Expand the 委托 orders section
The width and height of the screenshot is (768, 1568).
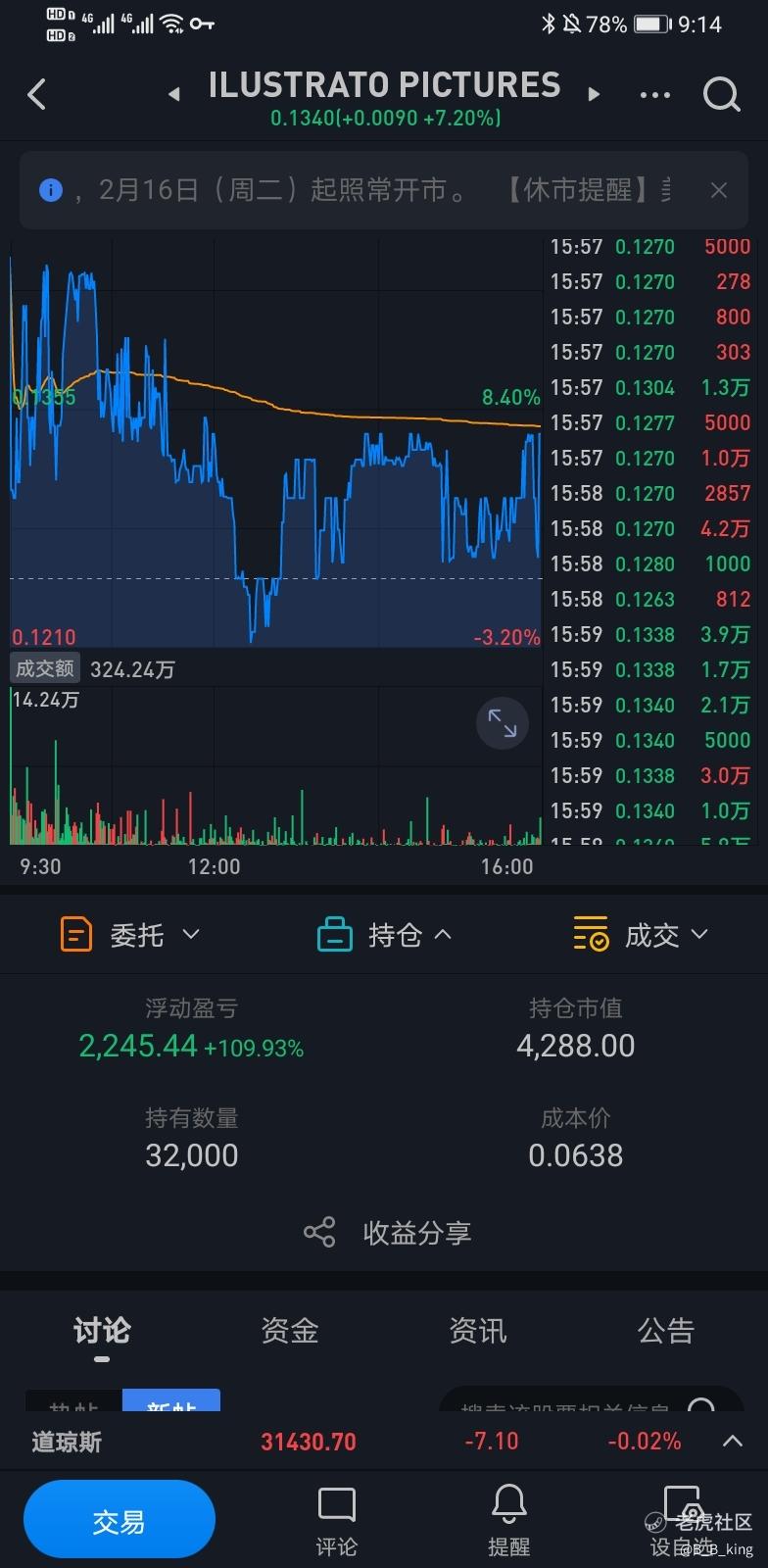[x=130, y=935]
